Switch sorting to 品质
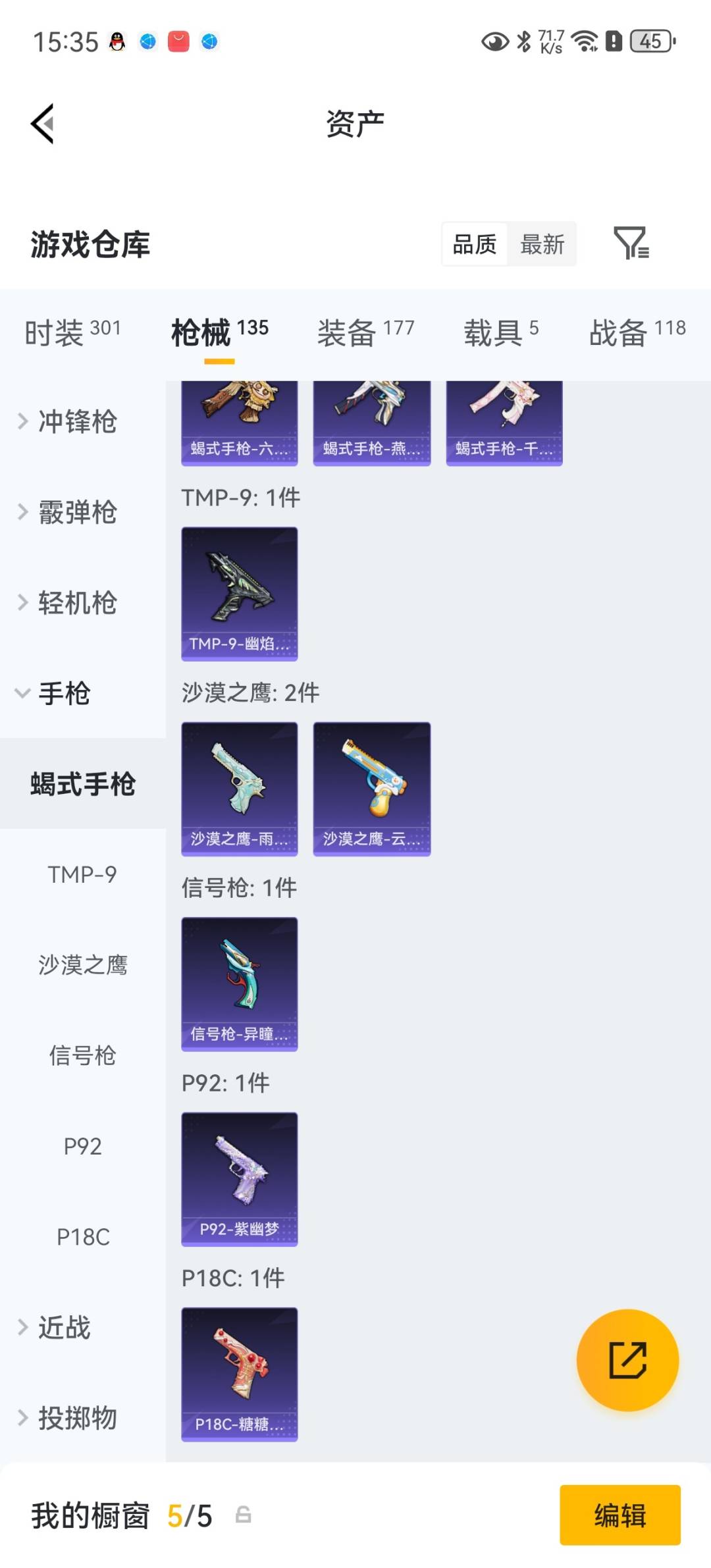The width and height of the screenshot is (711, 1568). point(475,244)
